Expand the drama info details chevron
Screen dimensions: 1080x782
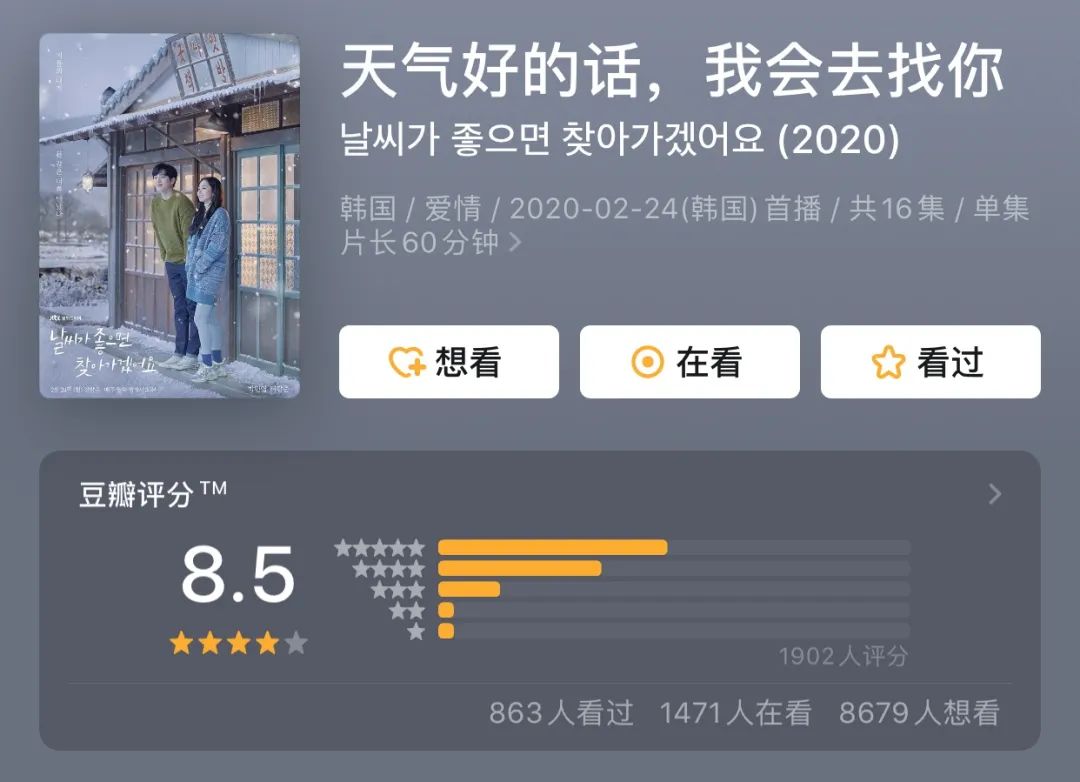coord(516,243)
